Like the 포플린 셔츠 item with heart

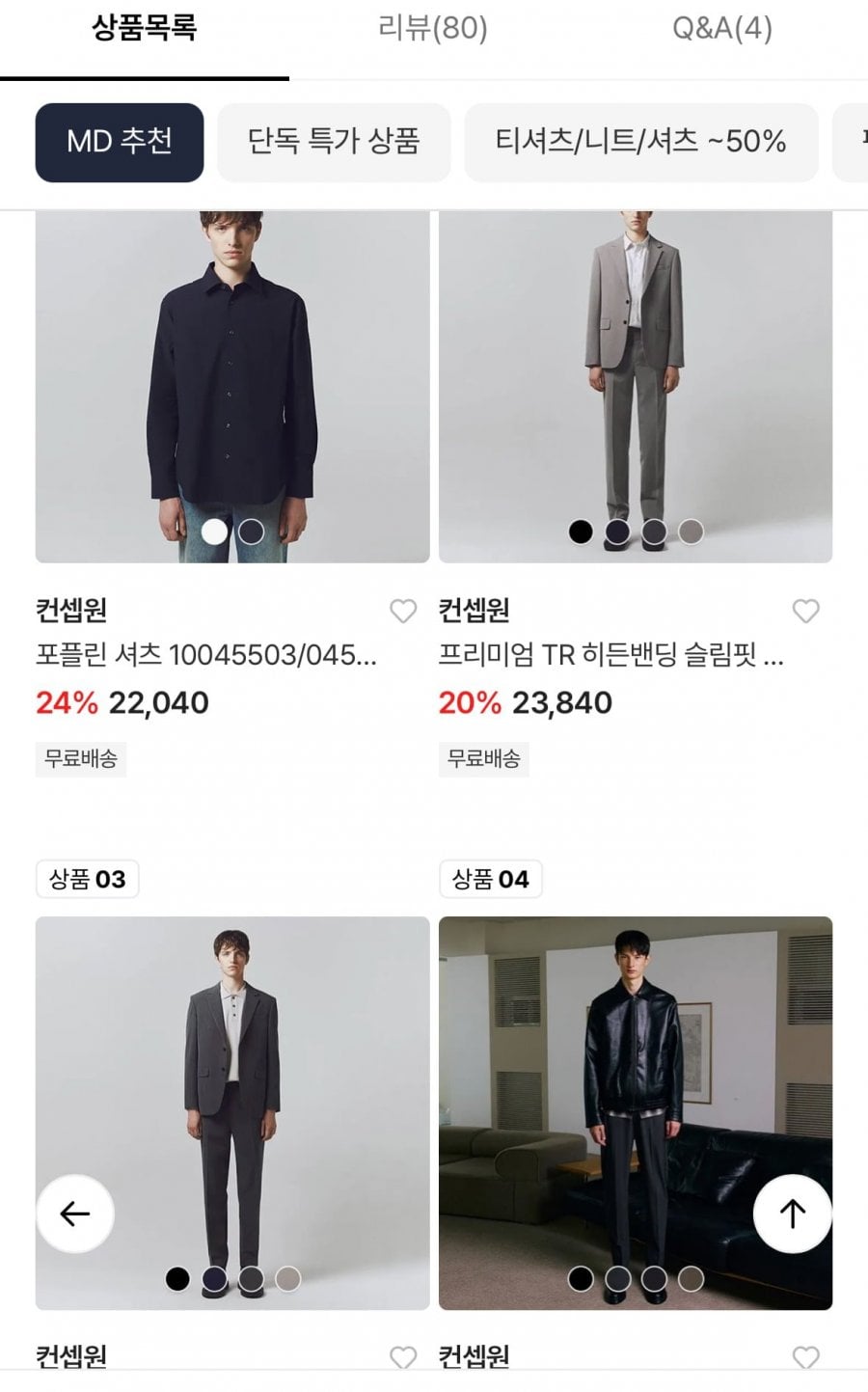point(403,611)
